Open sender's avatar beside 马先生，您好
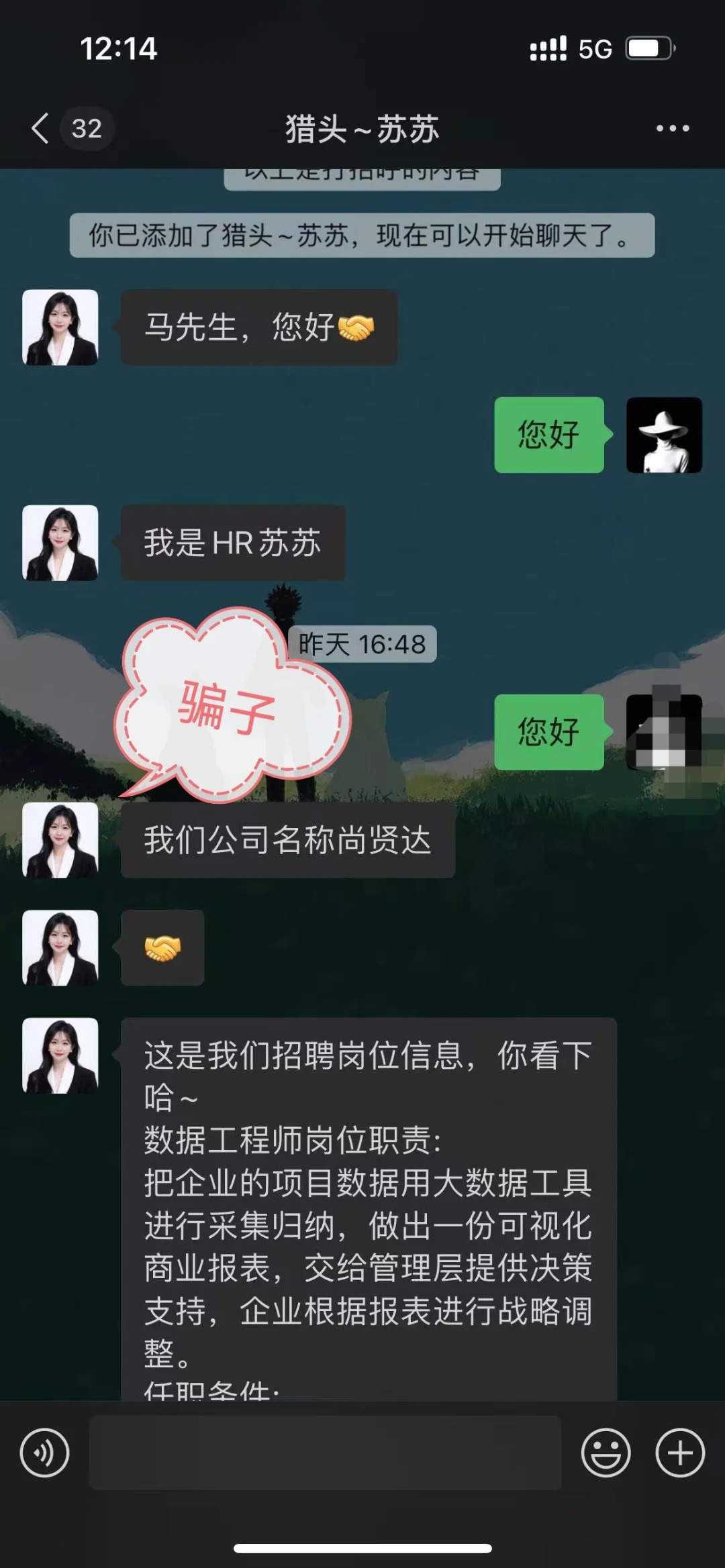Viewport: 725px width, 1568px height. 60,327
